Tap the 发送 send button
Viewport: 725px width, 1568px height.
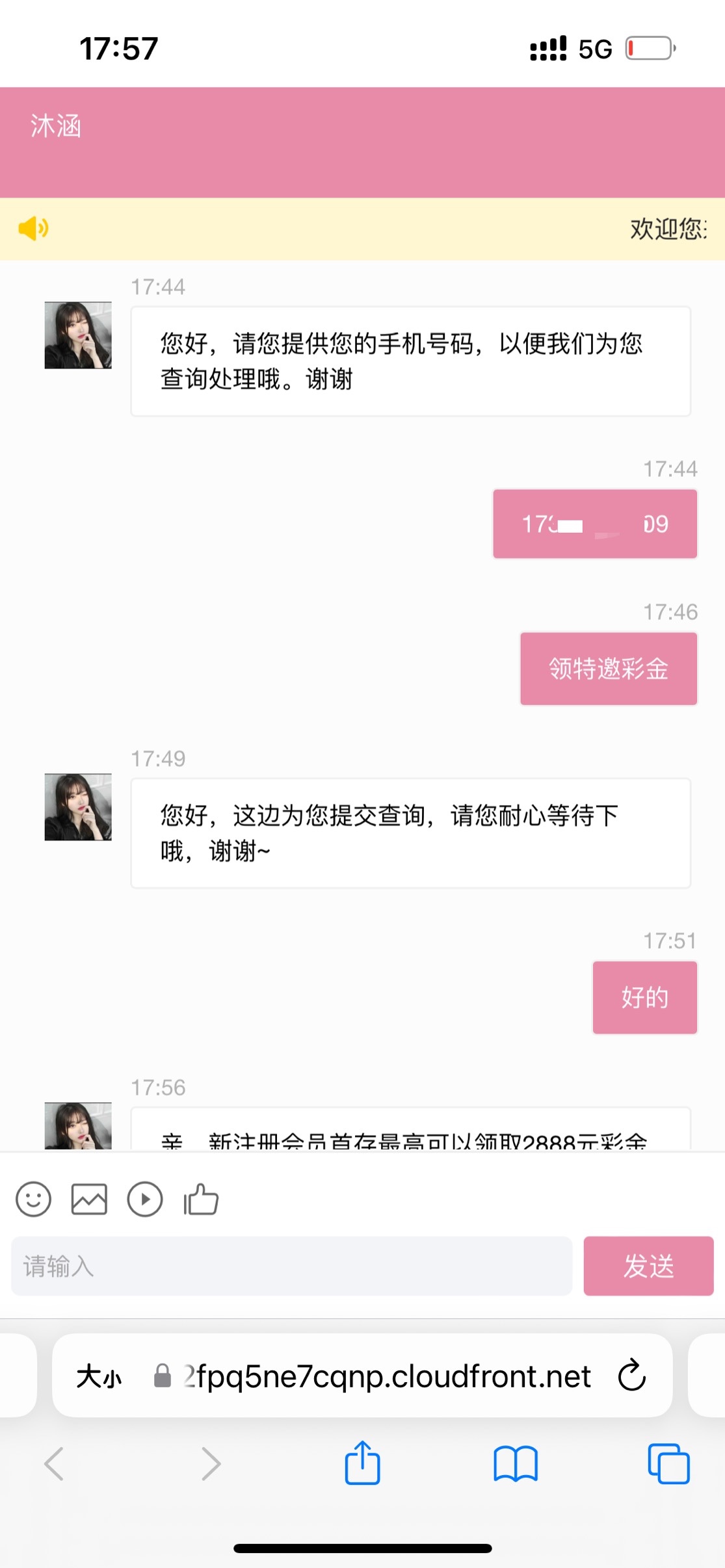tap(648, 1266)
